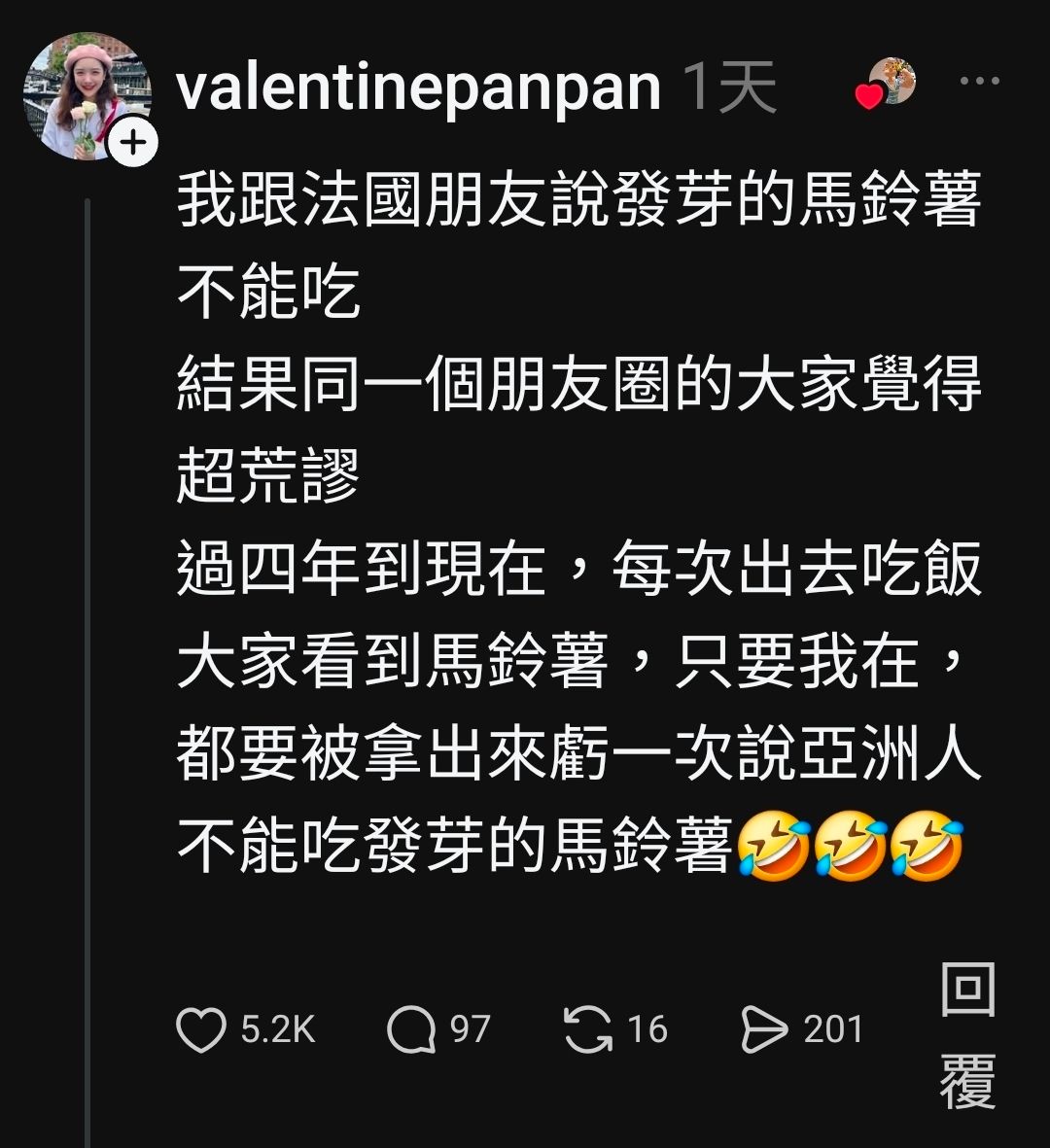Open valentinepanpan's profile via the username
Viewport: 1050px width, 1148px height.
[420, 86]
